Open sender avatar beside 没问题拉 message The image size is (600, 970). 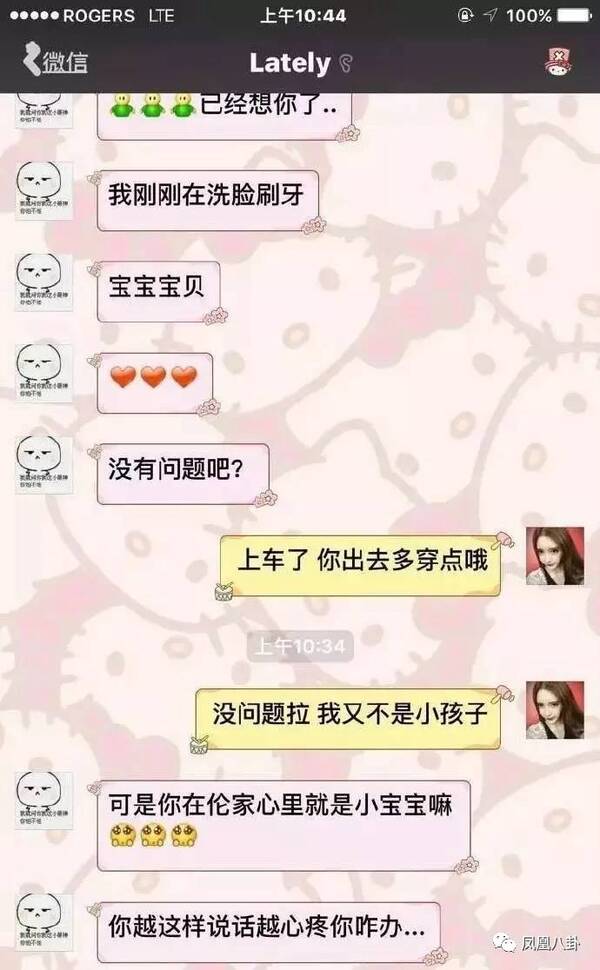555,710
